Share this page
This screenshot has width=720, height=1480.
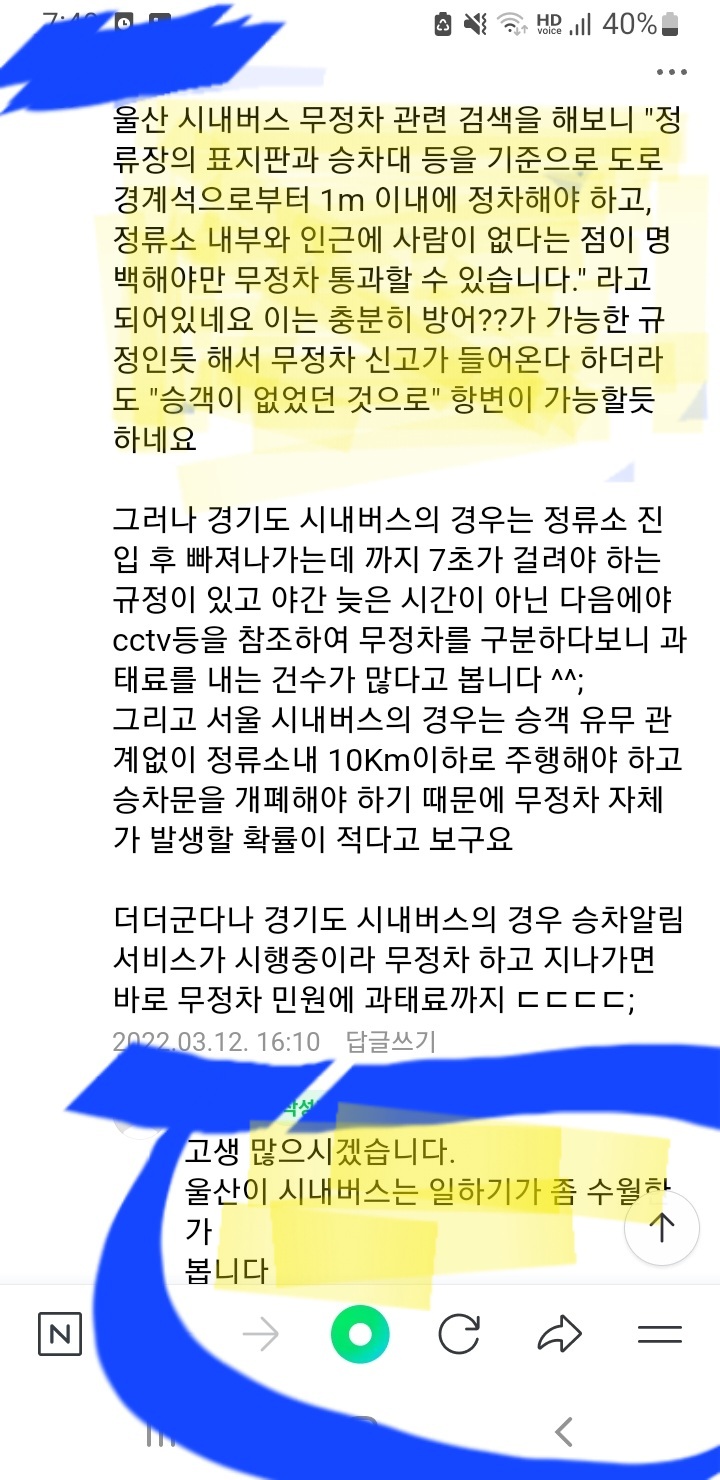click(x=559, y=1334)
